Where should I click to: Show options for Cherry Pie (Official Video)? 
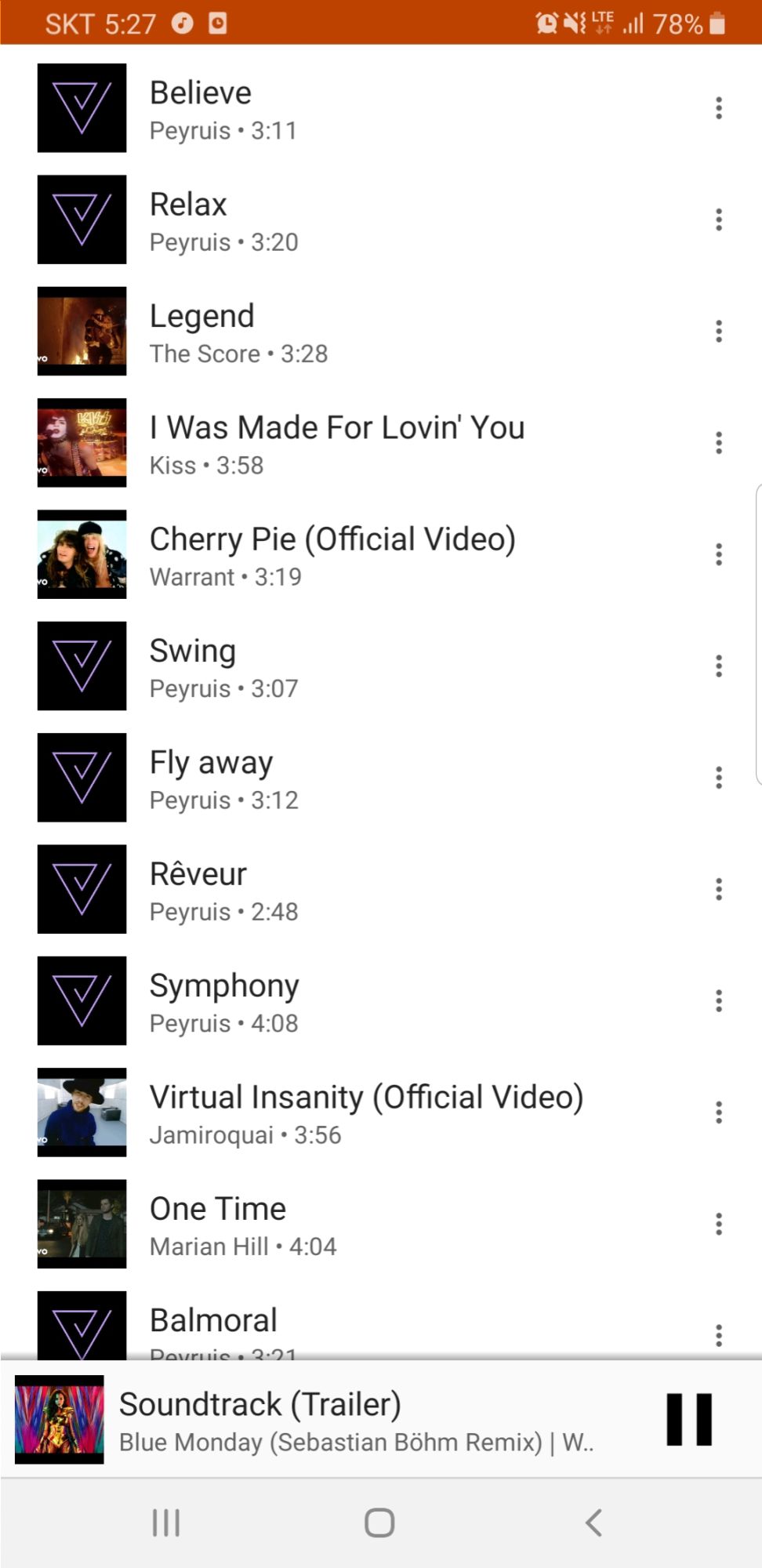pyautogui.click(x=718, y=555)
